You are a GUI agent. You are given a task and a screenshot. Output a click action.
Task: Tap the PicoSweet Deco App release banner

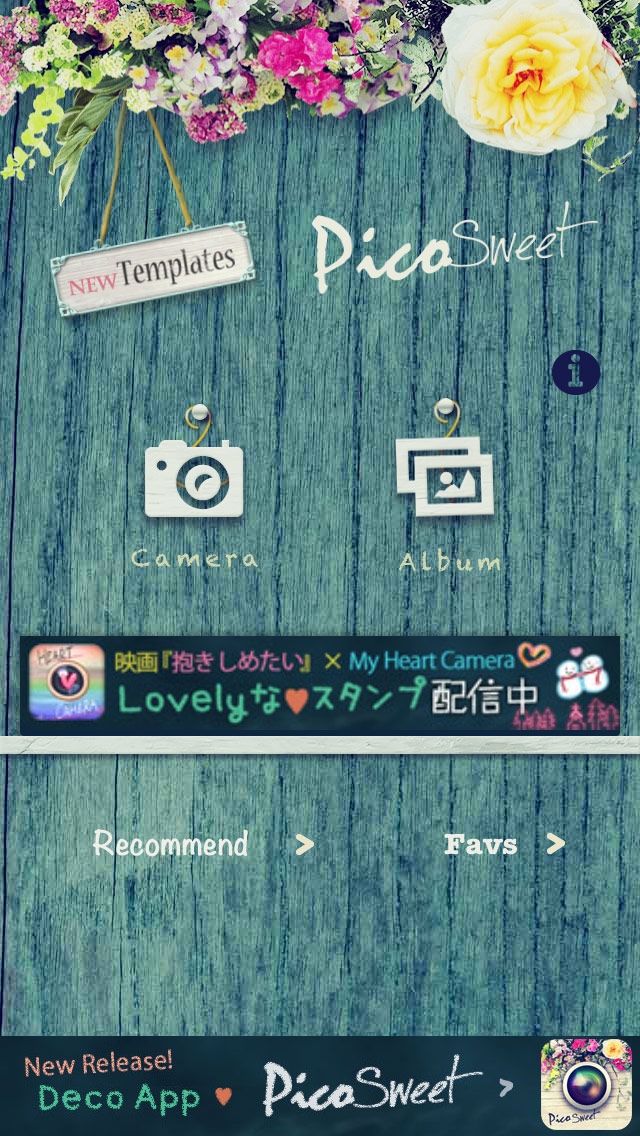[x=320, y=1086]
